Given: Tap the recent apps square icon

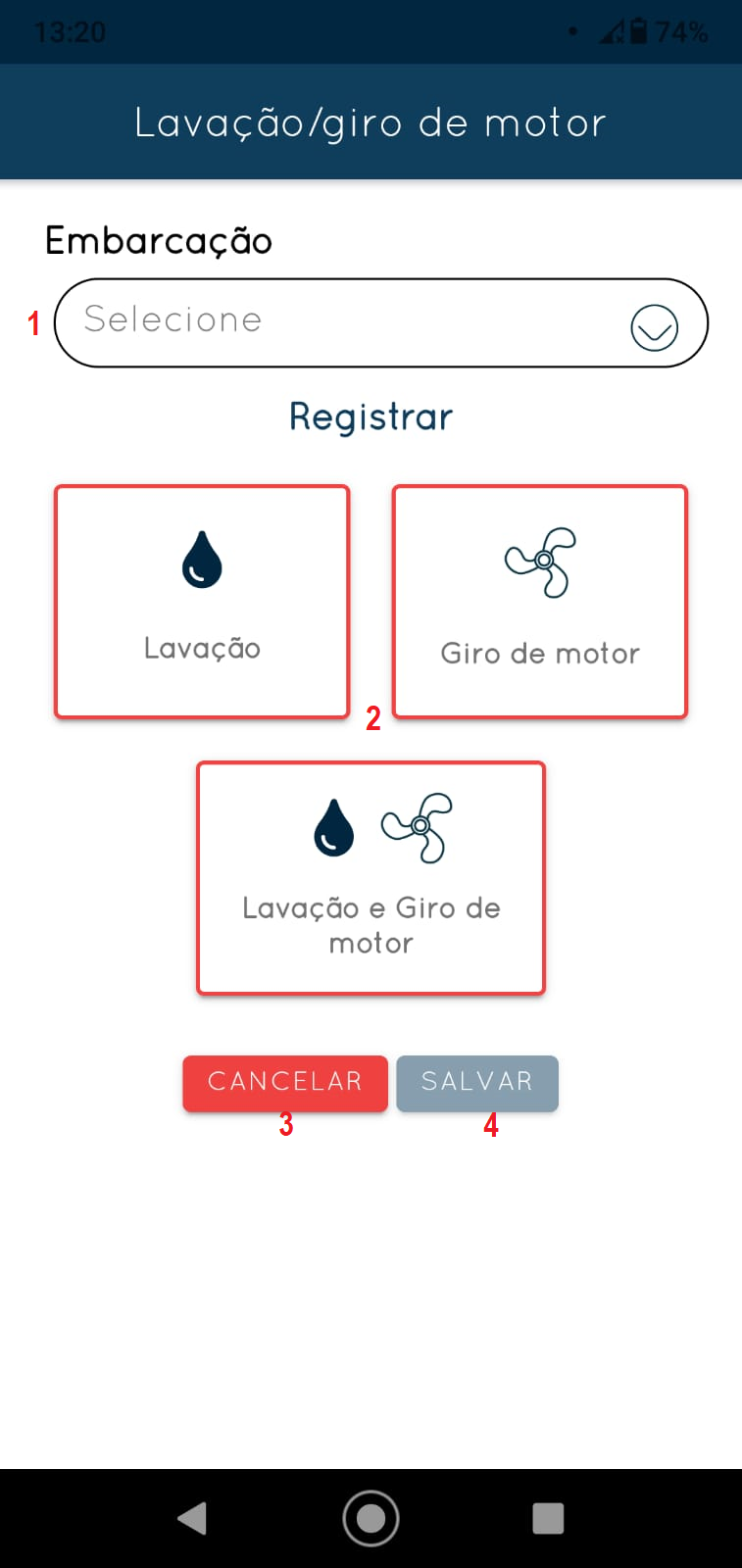Looking at the screenshot, I should (x=548, y=1517).
